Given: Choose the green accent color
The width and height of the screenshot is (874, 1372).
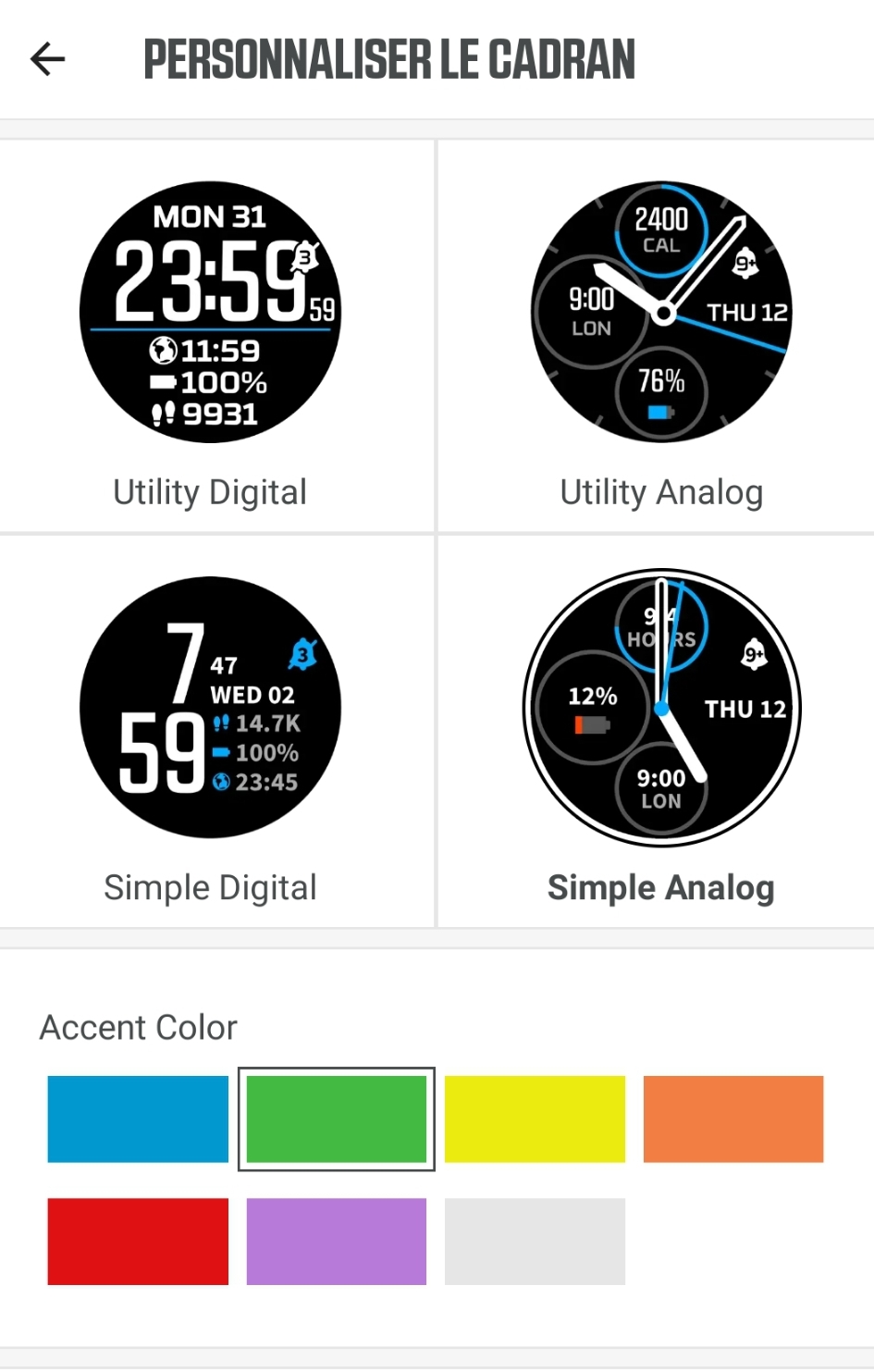Looking at the screenshot, I should click(337, 1119).
